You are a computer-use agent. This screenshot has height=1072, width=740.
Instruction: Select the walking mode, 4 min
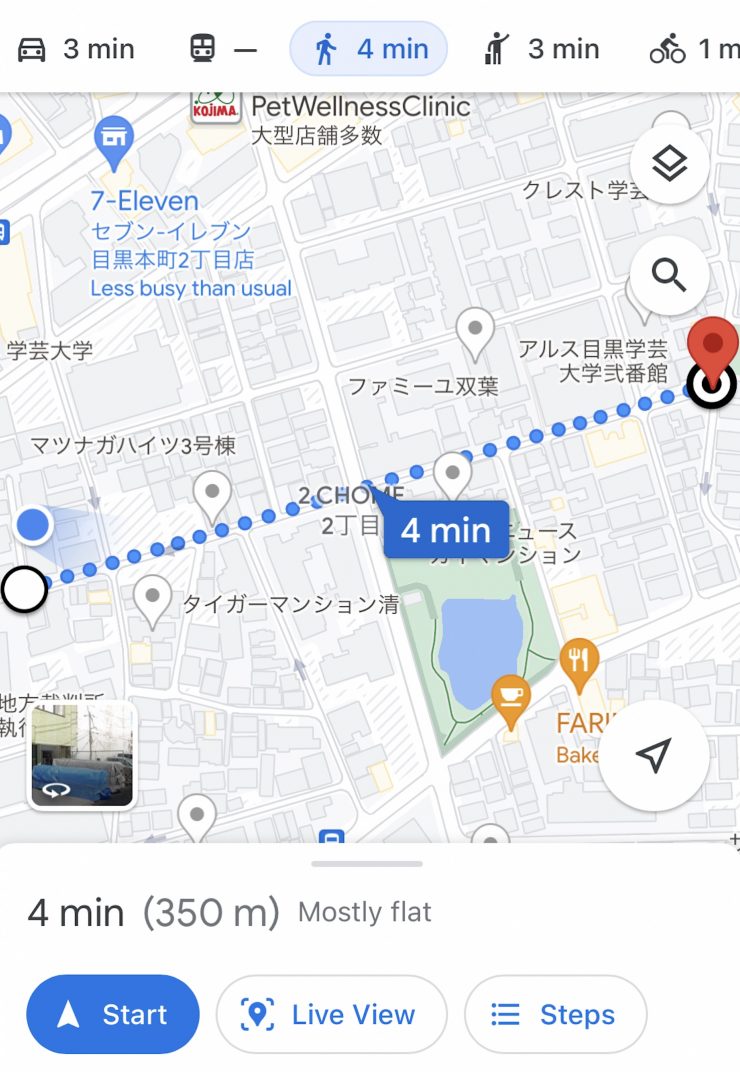(369, 49)
